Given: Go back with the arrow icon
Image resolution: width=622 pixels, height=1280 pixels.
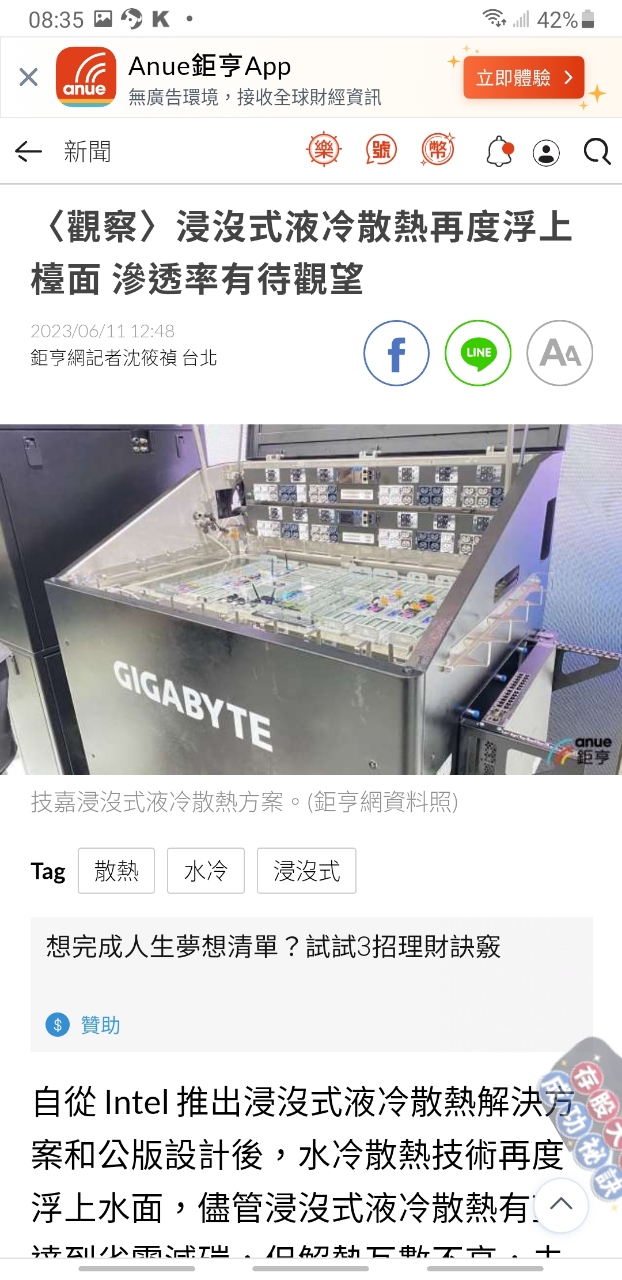Looking at the screenshot, I should coord(29,152).
